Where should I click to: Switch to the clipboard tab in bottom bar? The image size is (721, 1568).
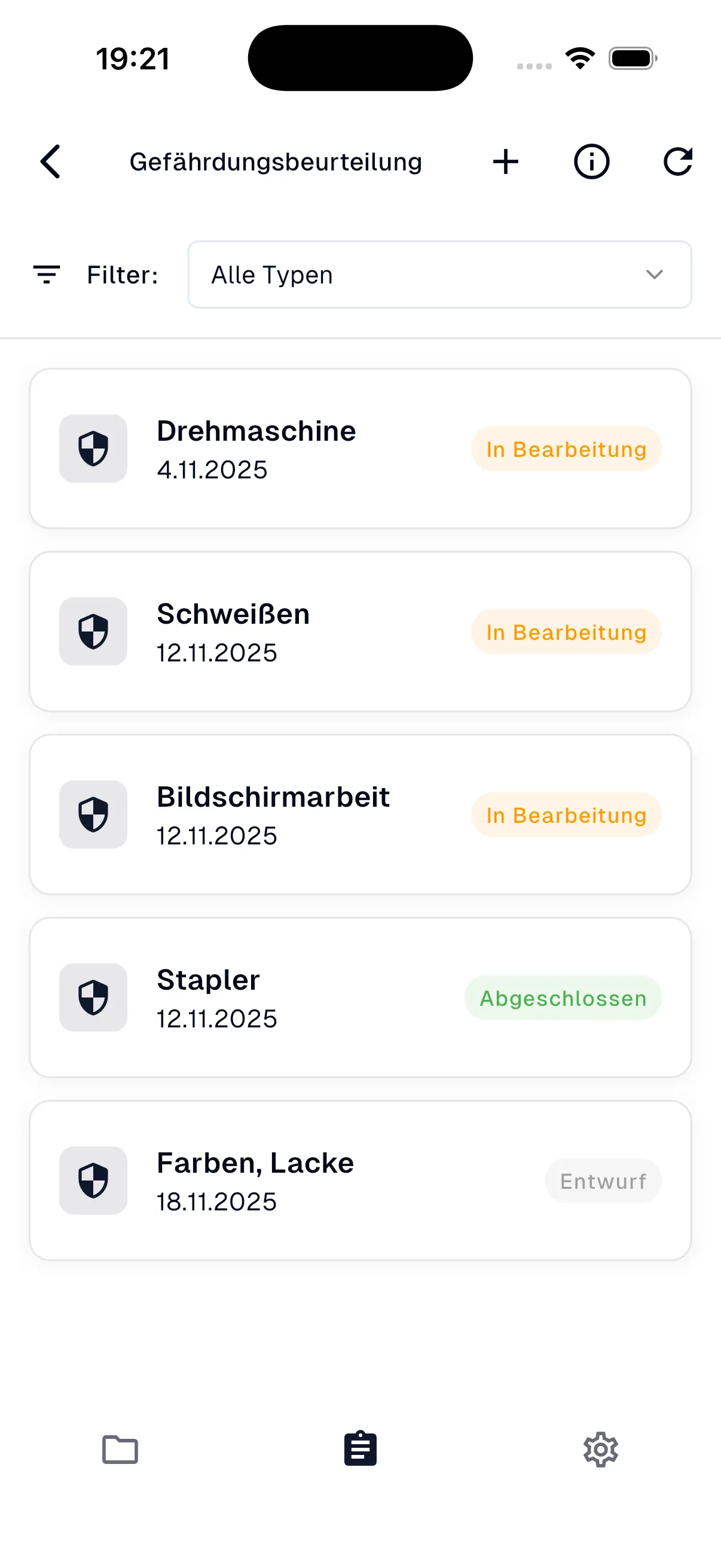point(360,1448)
